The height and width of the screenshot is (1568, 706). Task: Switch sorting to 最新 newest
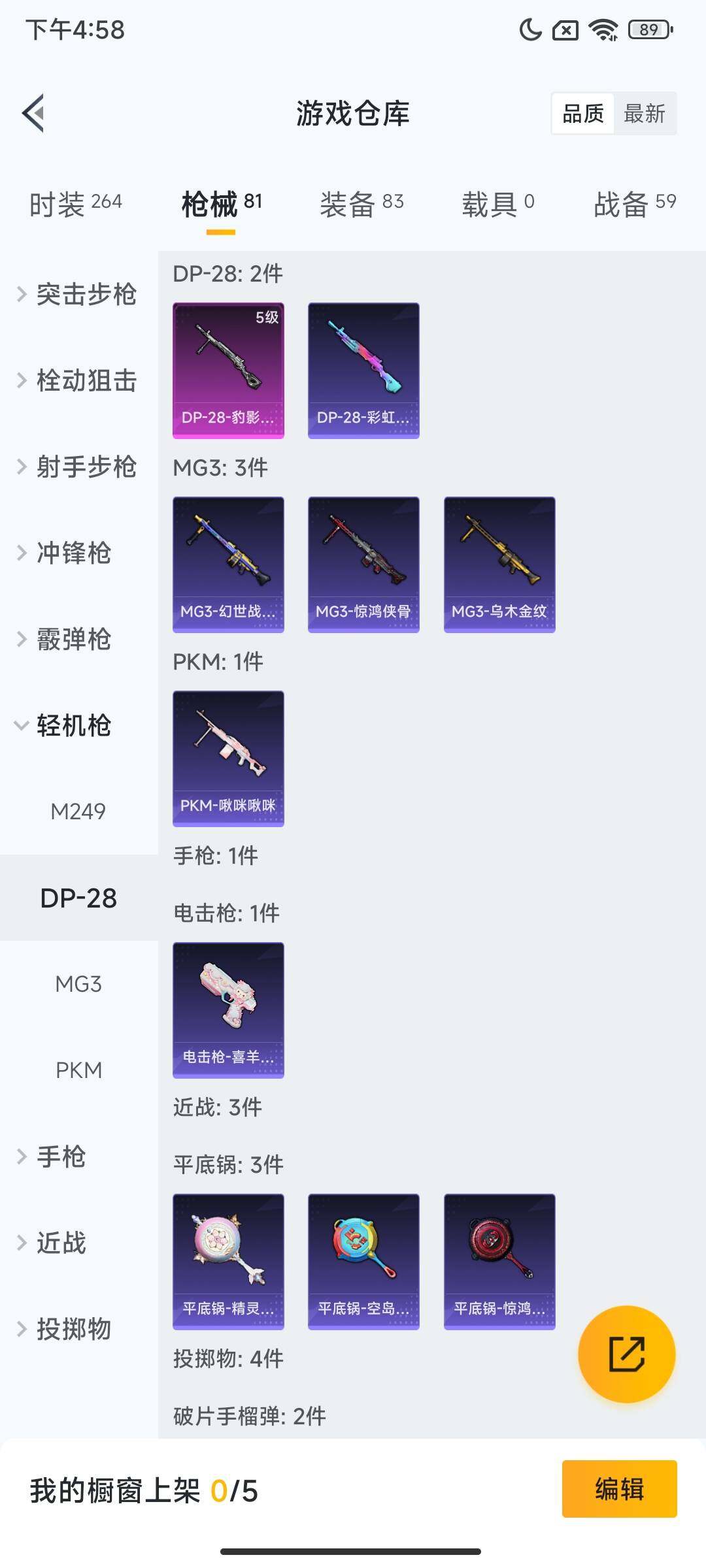(x=645, y=114)
